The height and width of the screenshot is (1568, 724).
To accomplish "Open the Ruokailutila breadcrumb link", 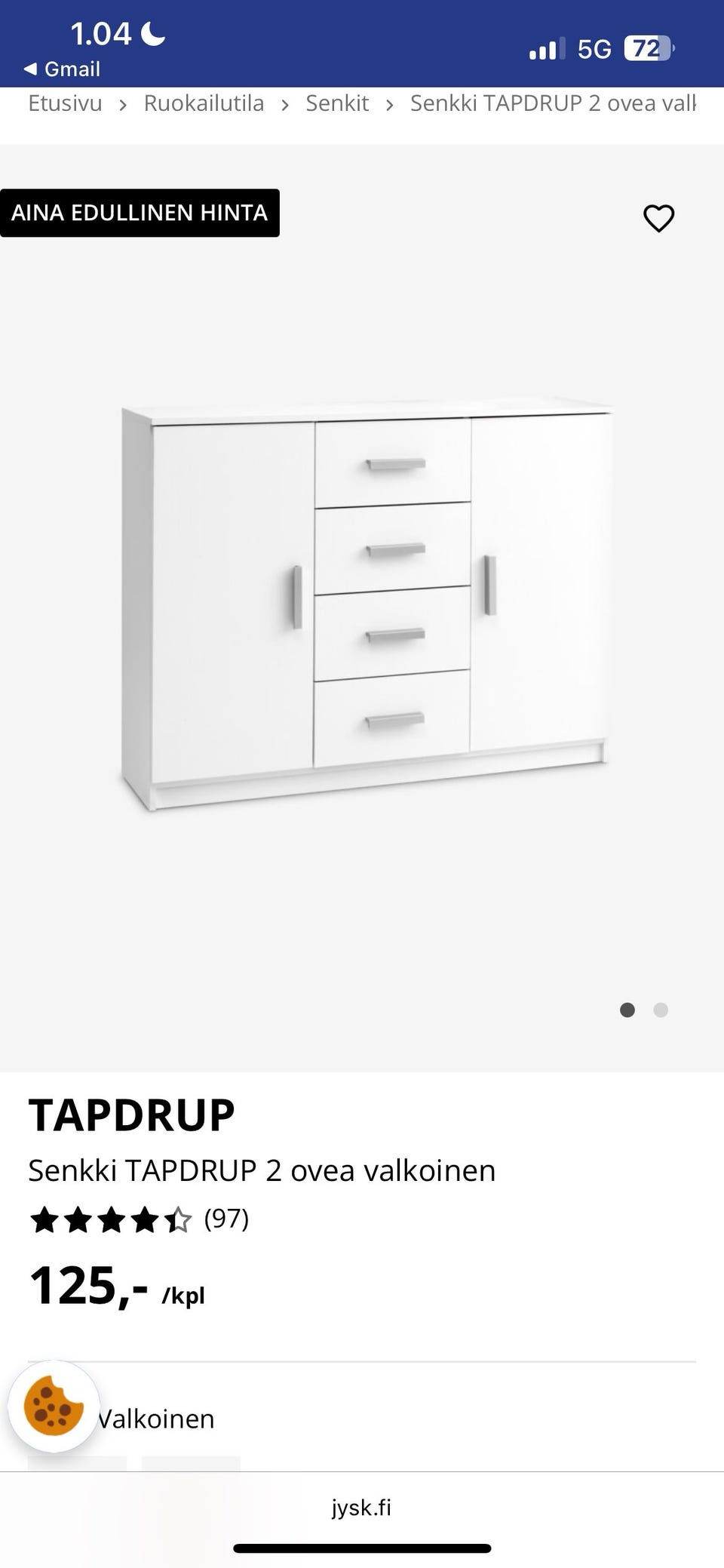I will click(x=204, y=103).
